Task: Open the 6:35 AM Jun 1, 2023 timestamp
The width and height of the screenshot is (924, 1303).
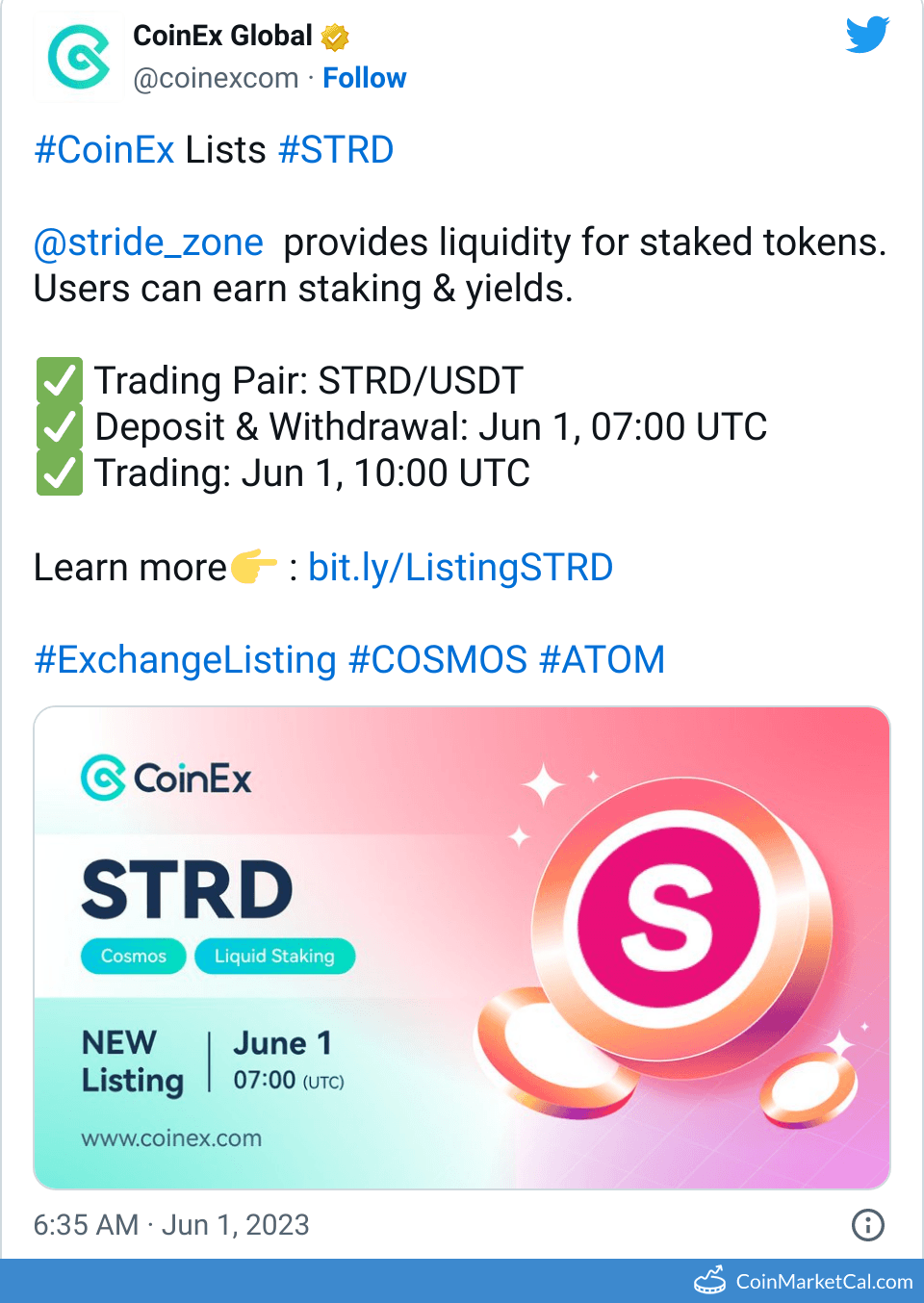Action: pyautogui.click(x=171, y=1225)
